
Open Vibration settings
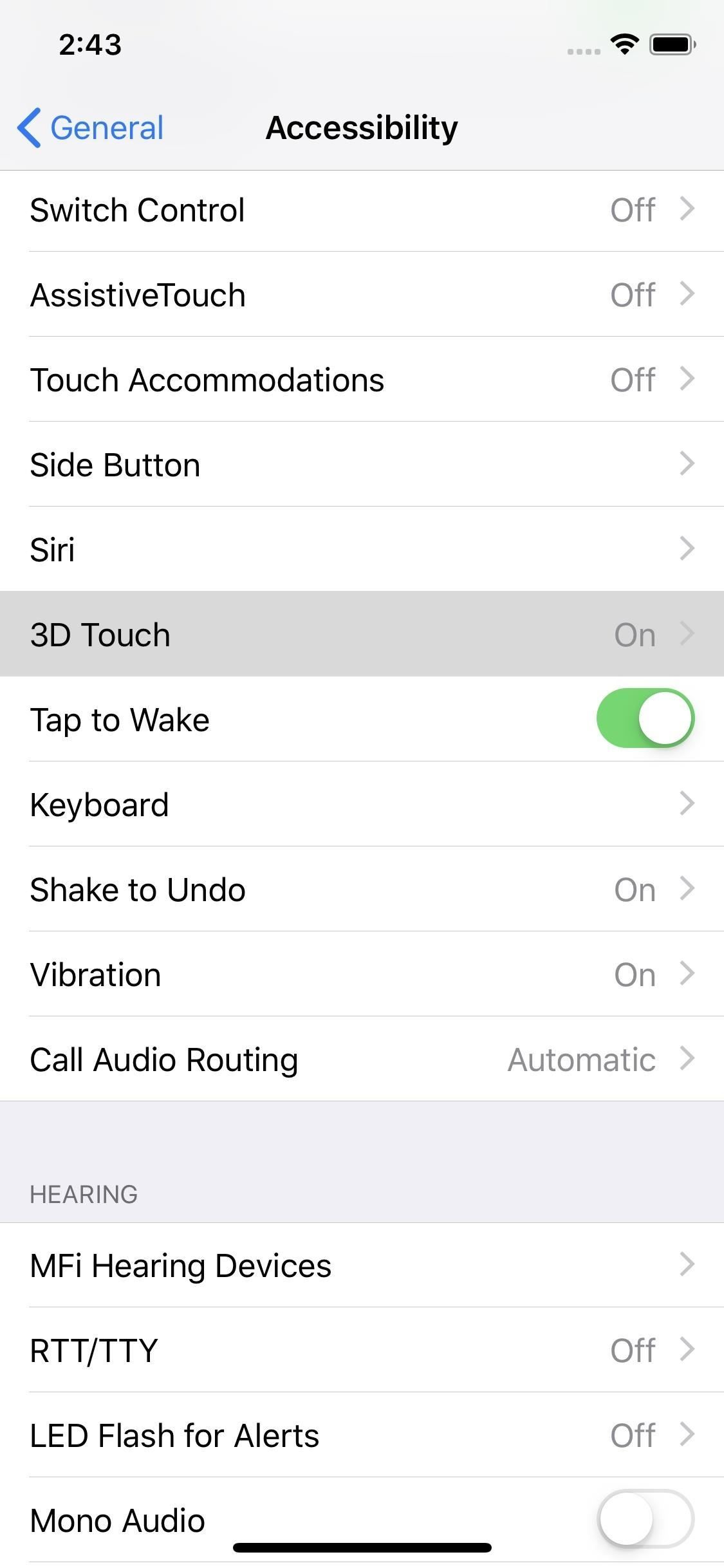click(362, 975)
